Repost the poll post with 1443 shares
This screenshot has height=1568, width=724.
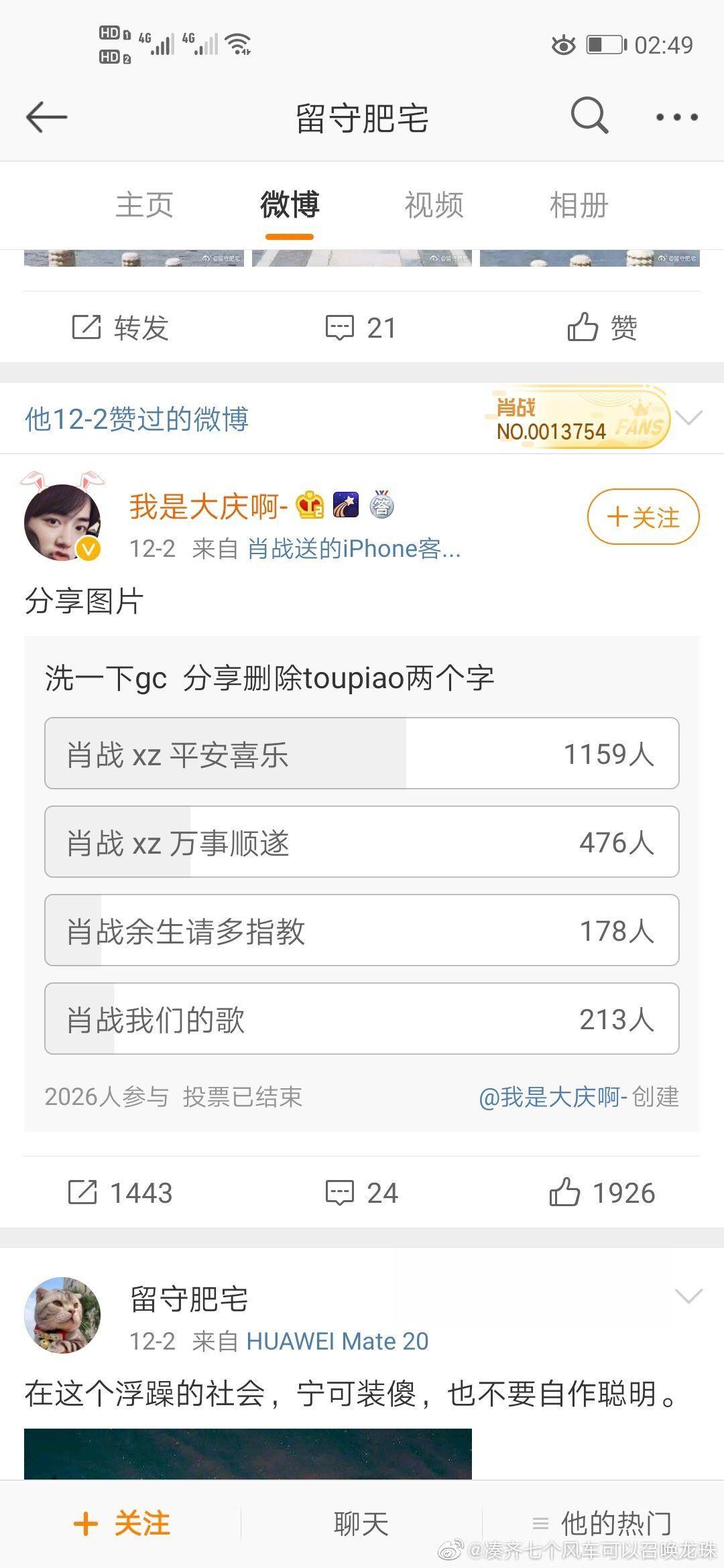pyautogui.click(x=120, y=1193)
